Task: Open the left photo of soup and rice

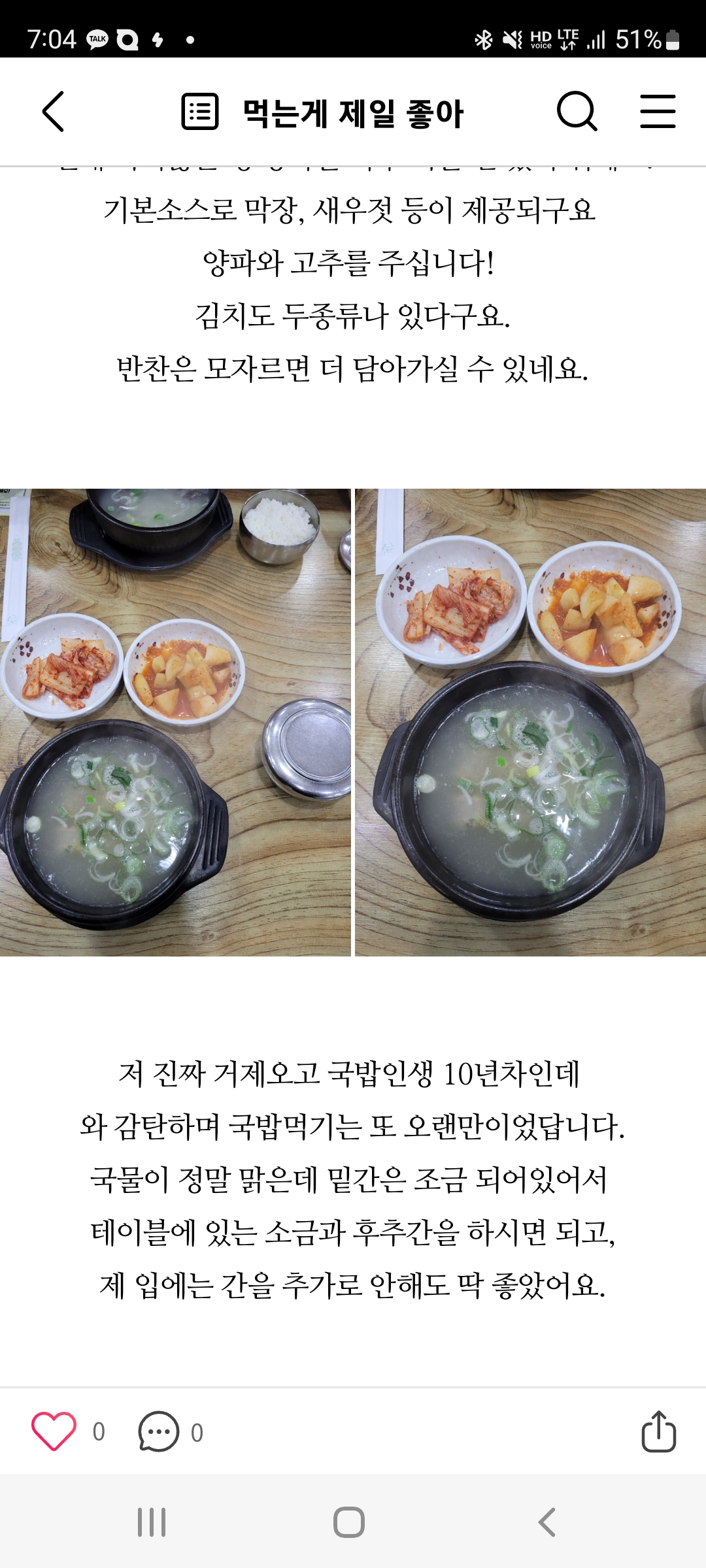Action: tap(175, 723)
